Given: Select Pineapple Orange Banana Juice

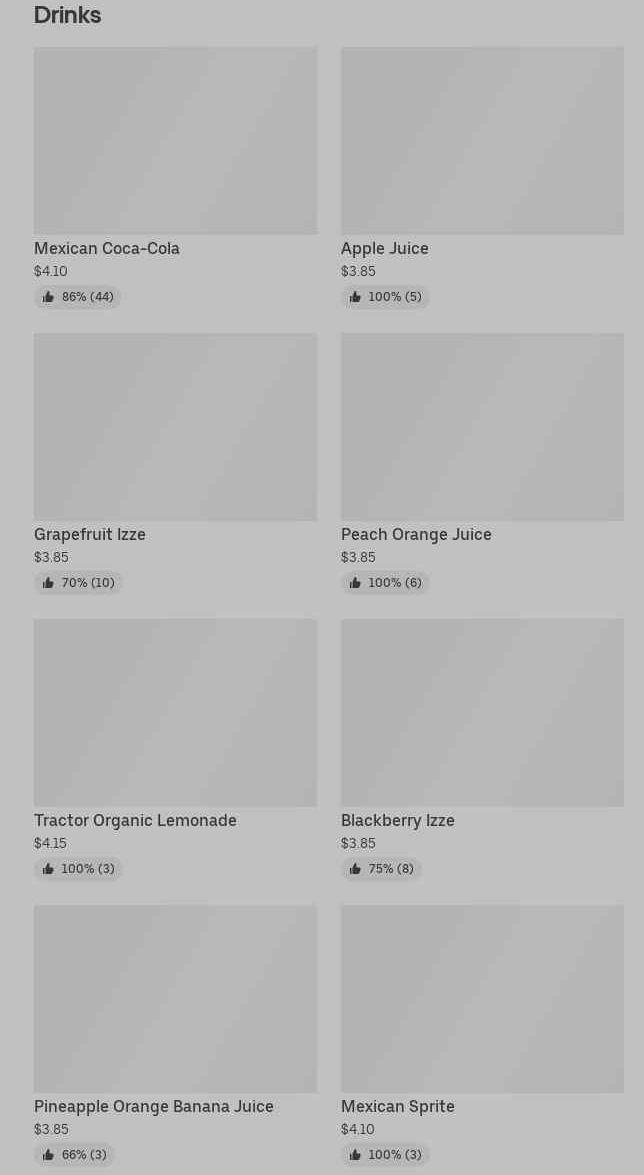Looking at the screenshot, I should click(x=175, y=1036).
